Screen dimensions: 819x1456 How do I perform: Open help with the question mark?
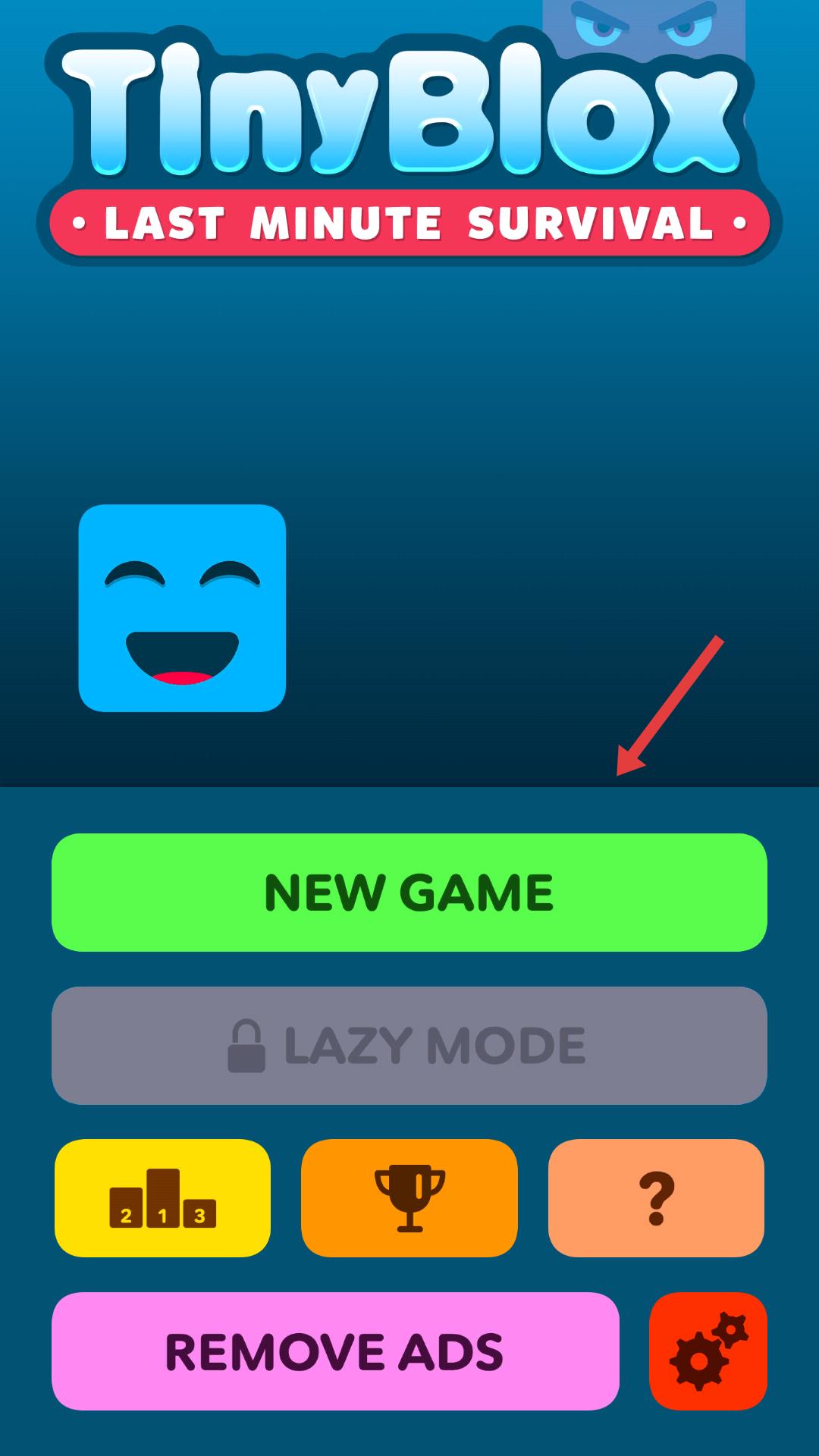(656, 1198)
